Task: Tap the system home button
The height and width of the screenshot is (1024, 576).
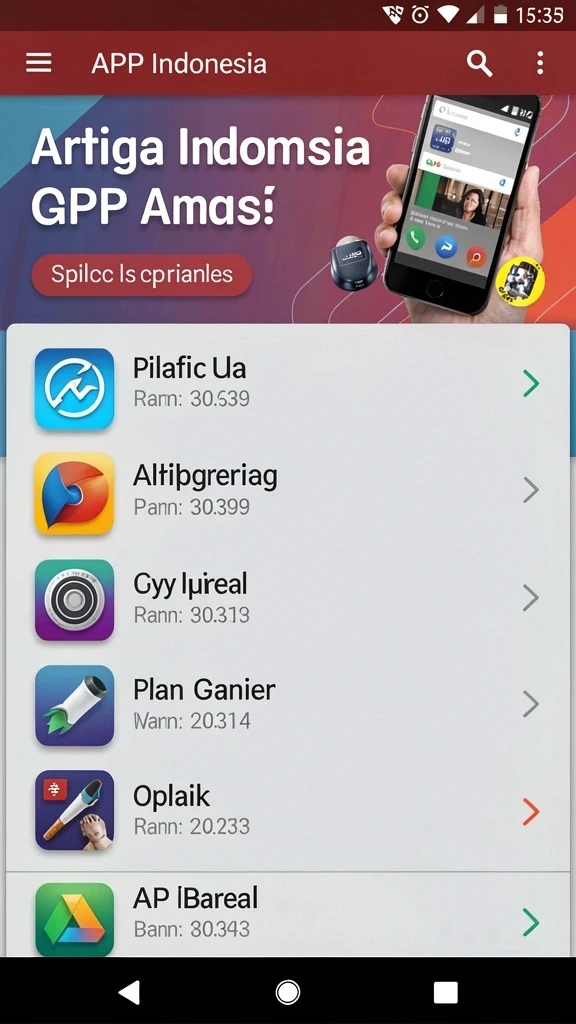Action: point(287,991)
